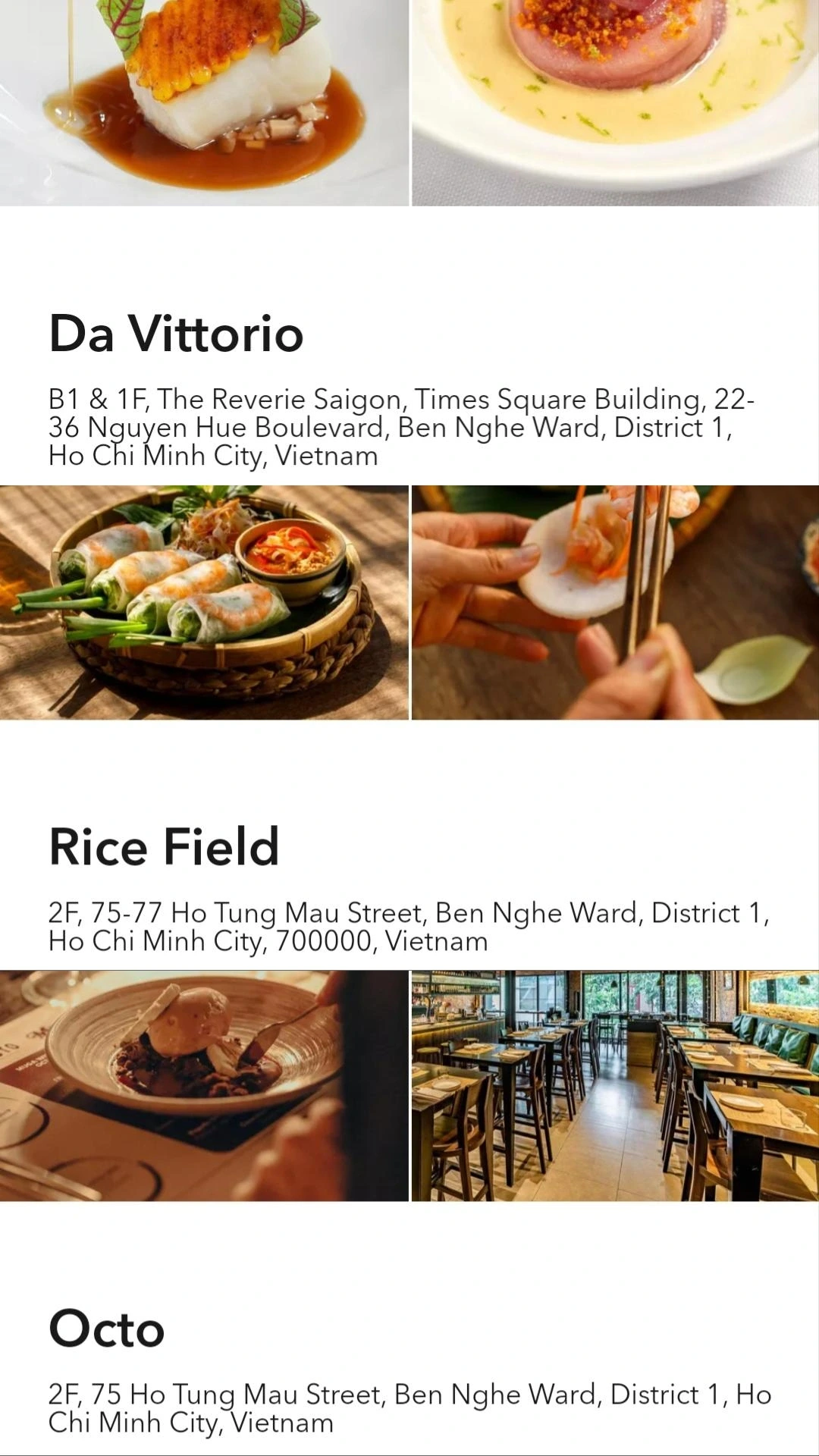Open the fish in brown sauce photo
This screenshot has height=1456, width=819.
[x=204, y=102]
